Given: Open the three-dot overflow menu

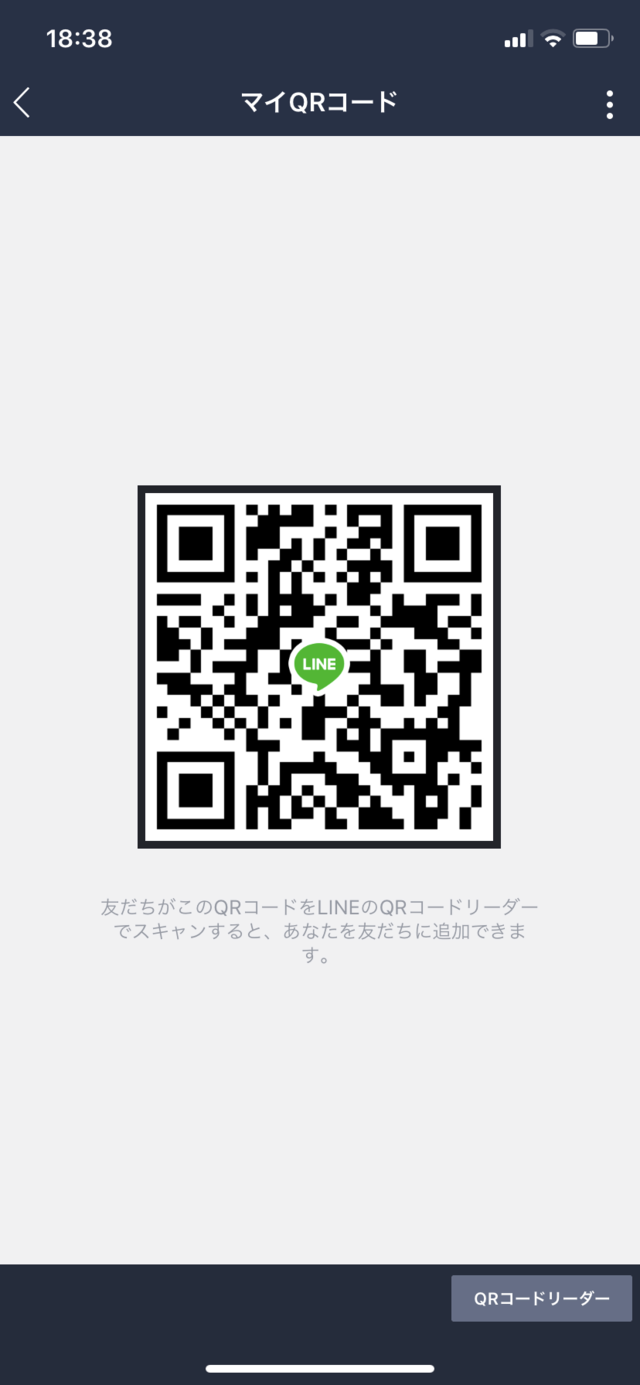Looking at the screenshot, I should [609, 104].
